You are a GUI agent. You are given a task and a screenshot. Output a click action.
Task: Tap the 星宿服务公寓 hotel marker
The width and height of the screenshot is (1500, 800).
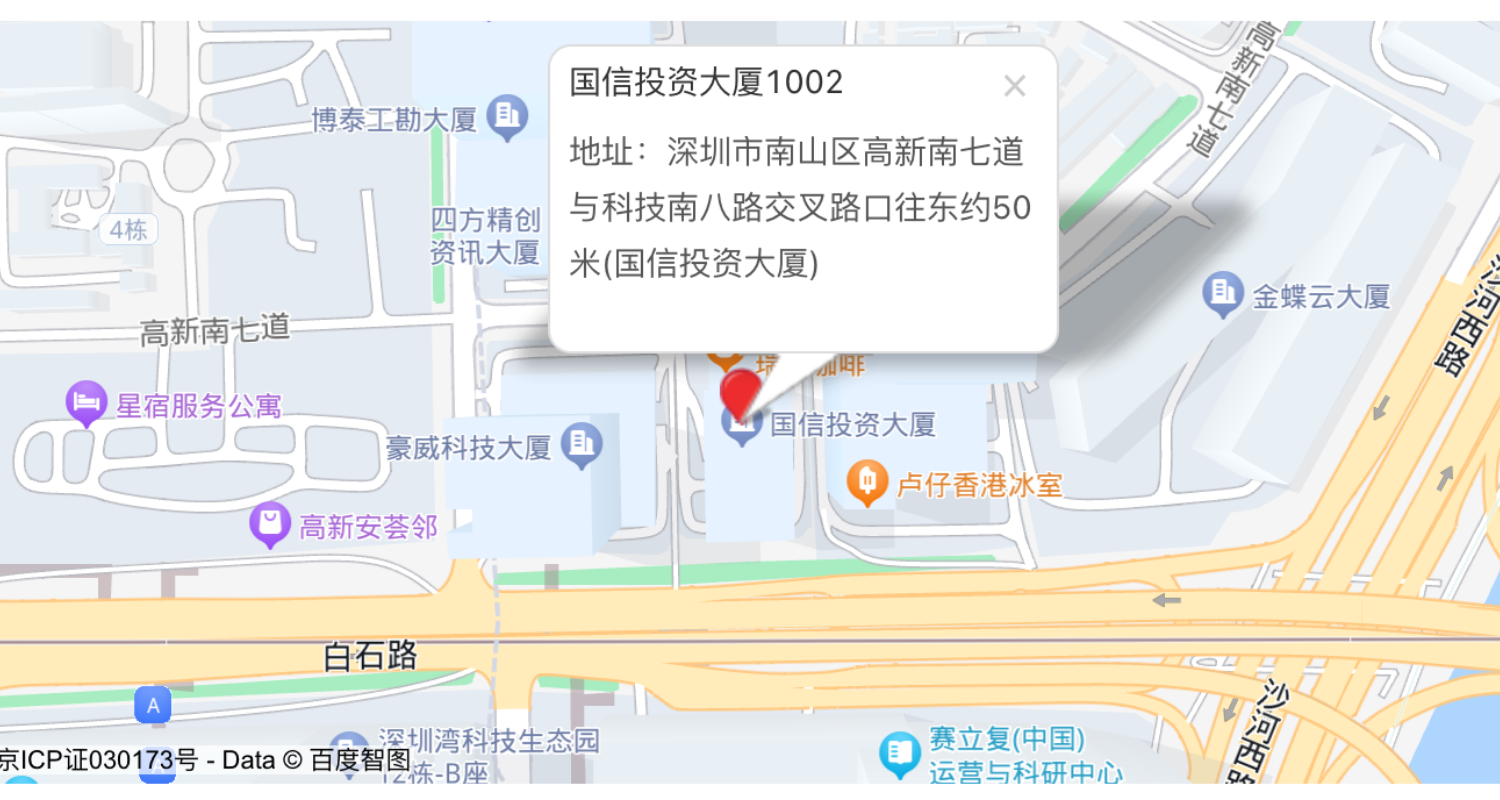coord(86,402)
